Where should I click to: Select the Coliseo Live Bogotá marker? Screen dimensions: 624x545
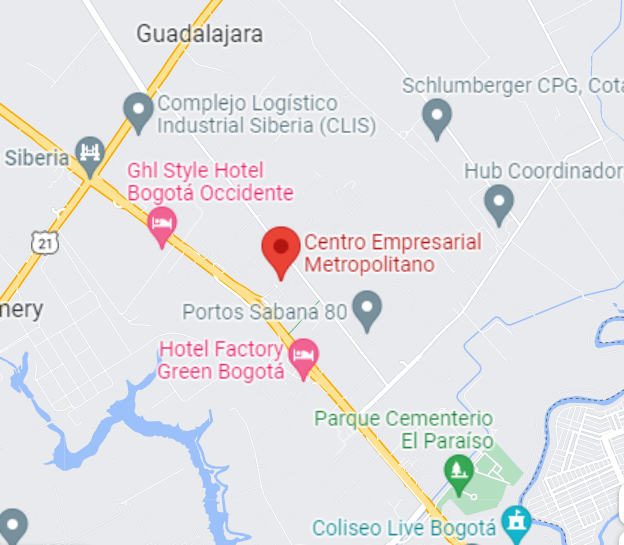pyautogui.click(x=517, y=522)
